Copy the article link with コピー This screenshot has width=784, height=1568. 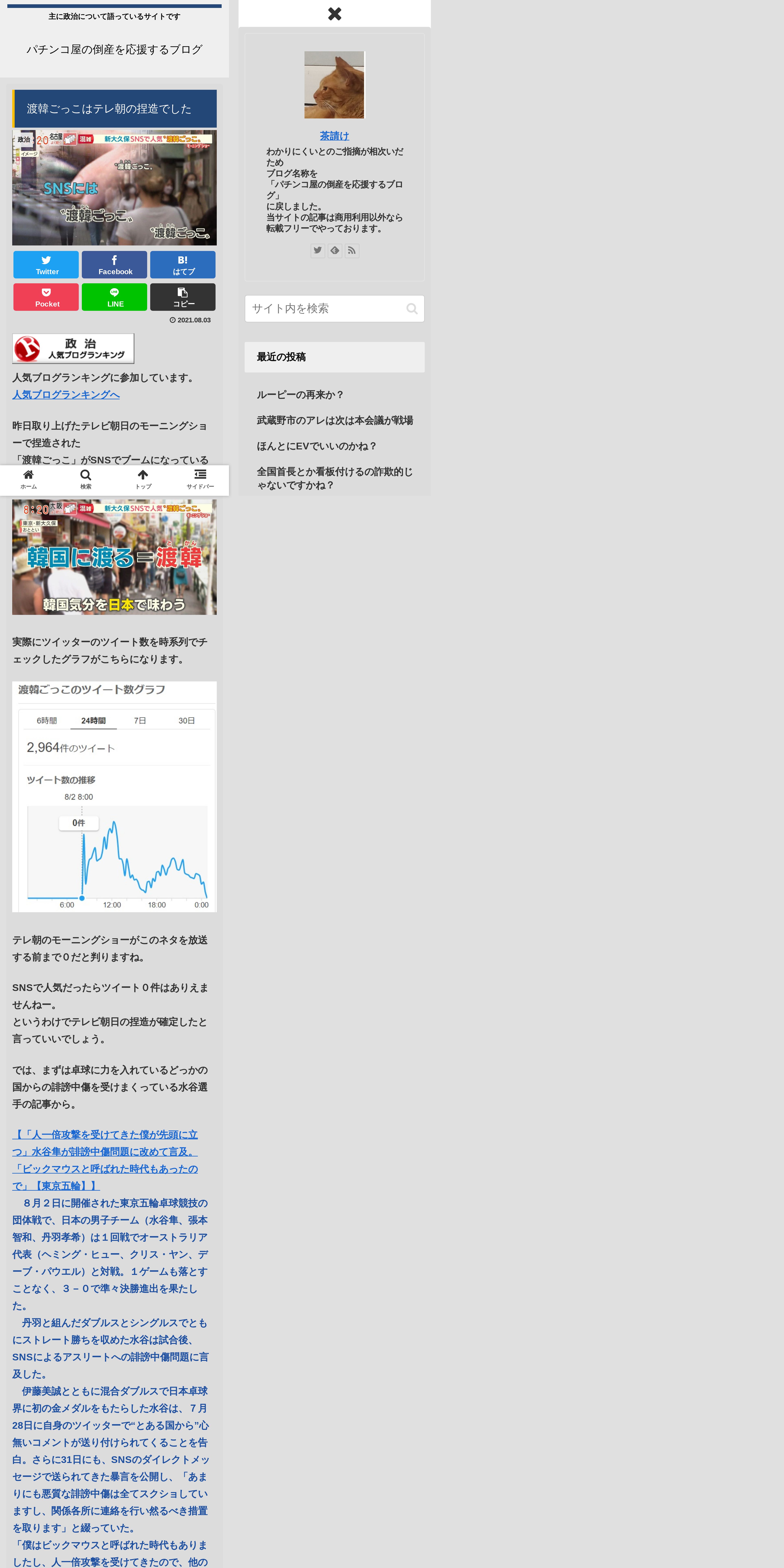[183, 297]
